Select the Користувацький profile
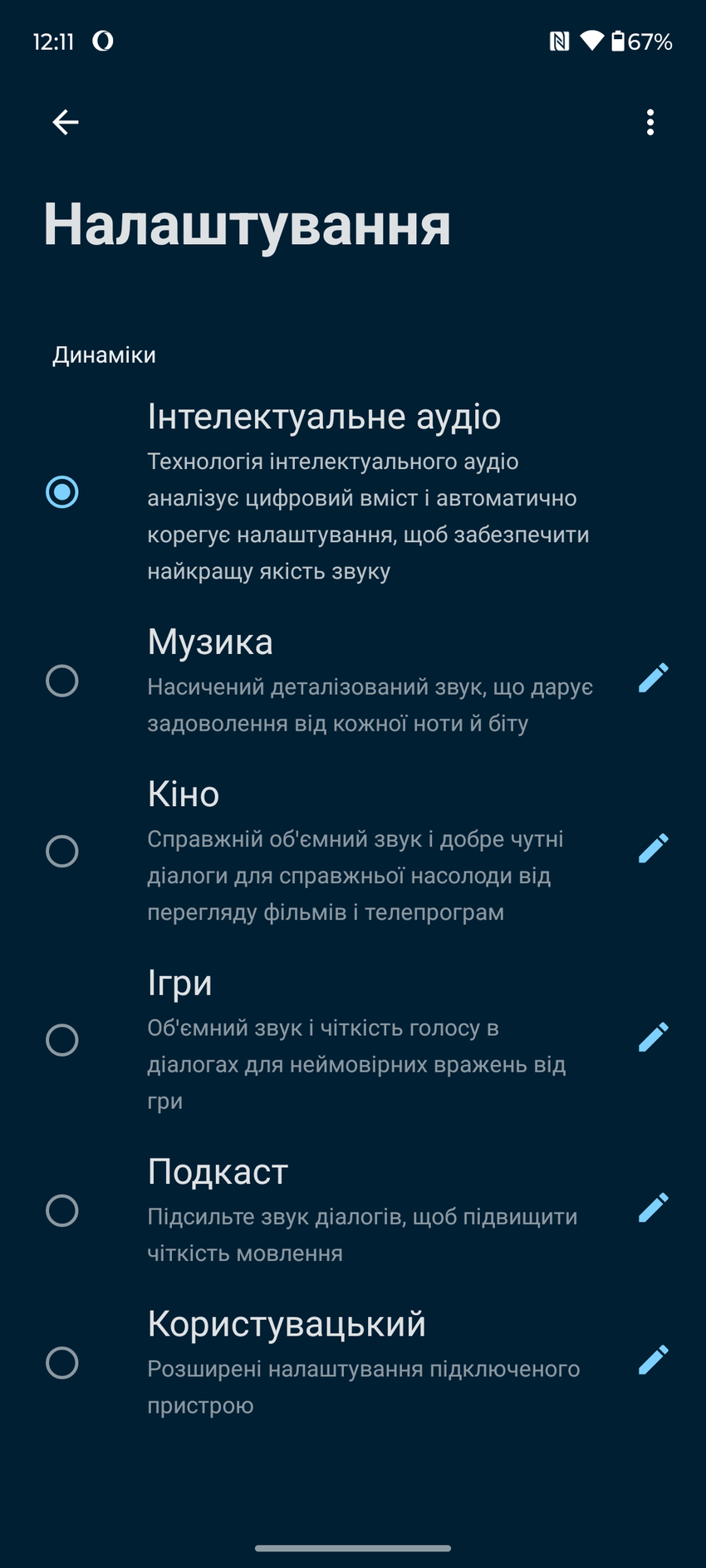Image resolution: width=706 pixels, height=1568 pixels. [x=62, y=1362]
